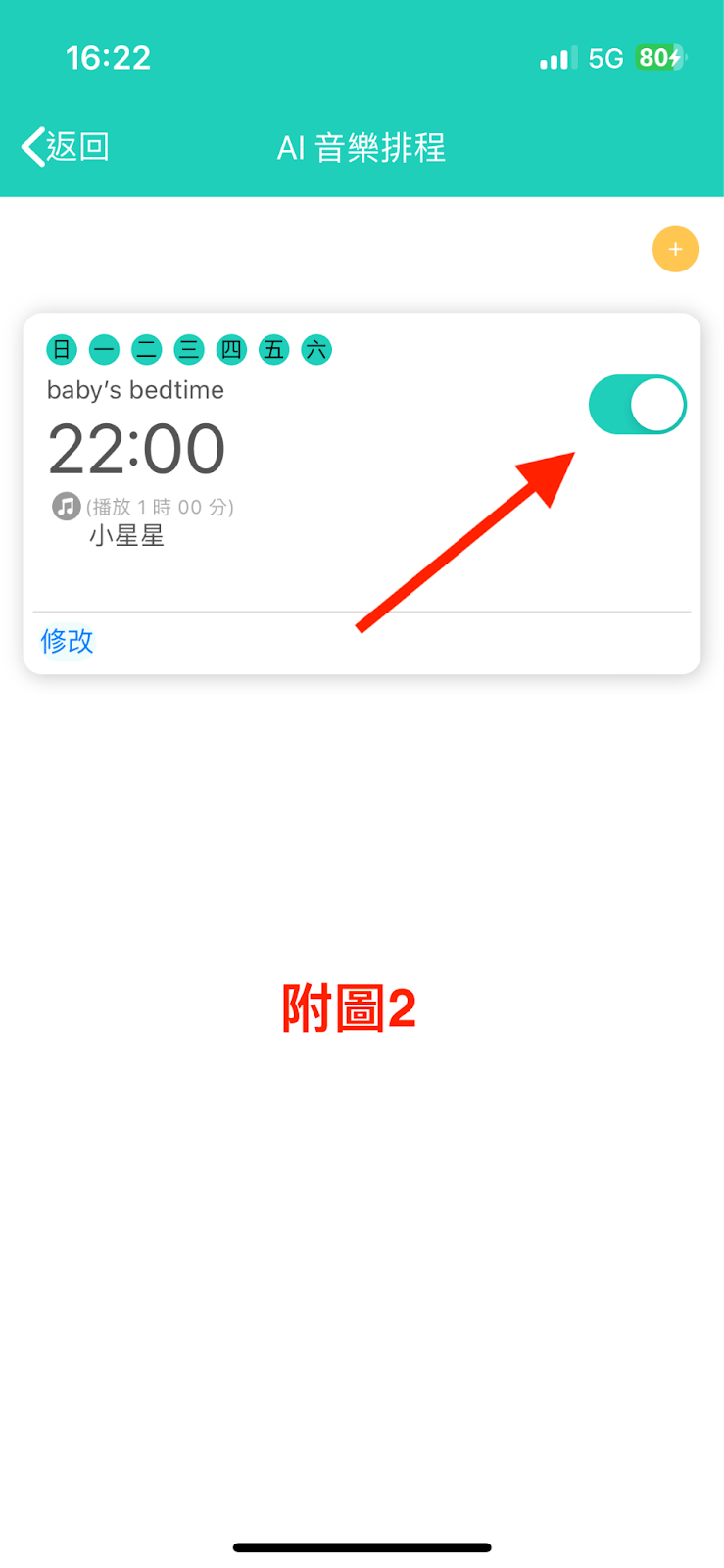This screenshot has width=724, height=1568.
Task: Disable the baby's bedtime schedule switch
Action: (x=637, y=404)
